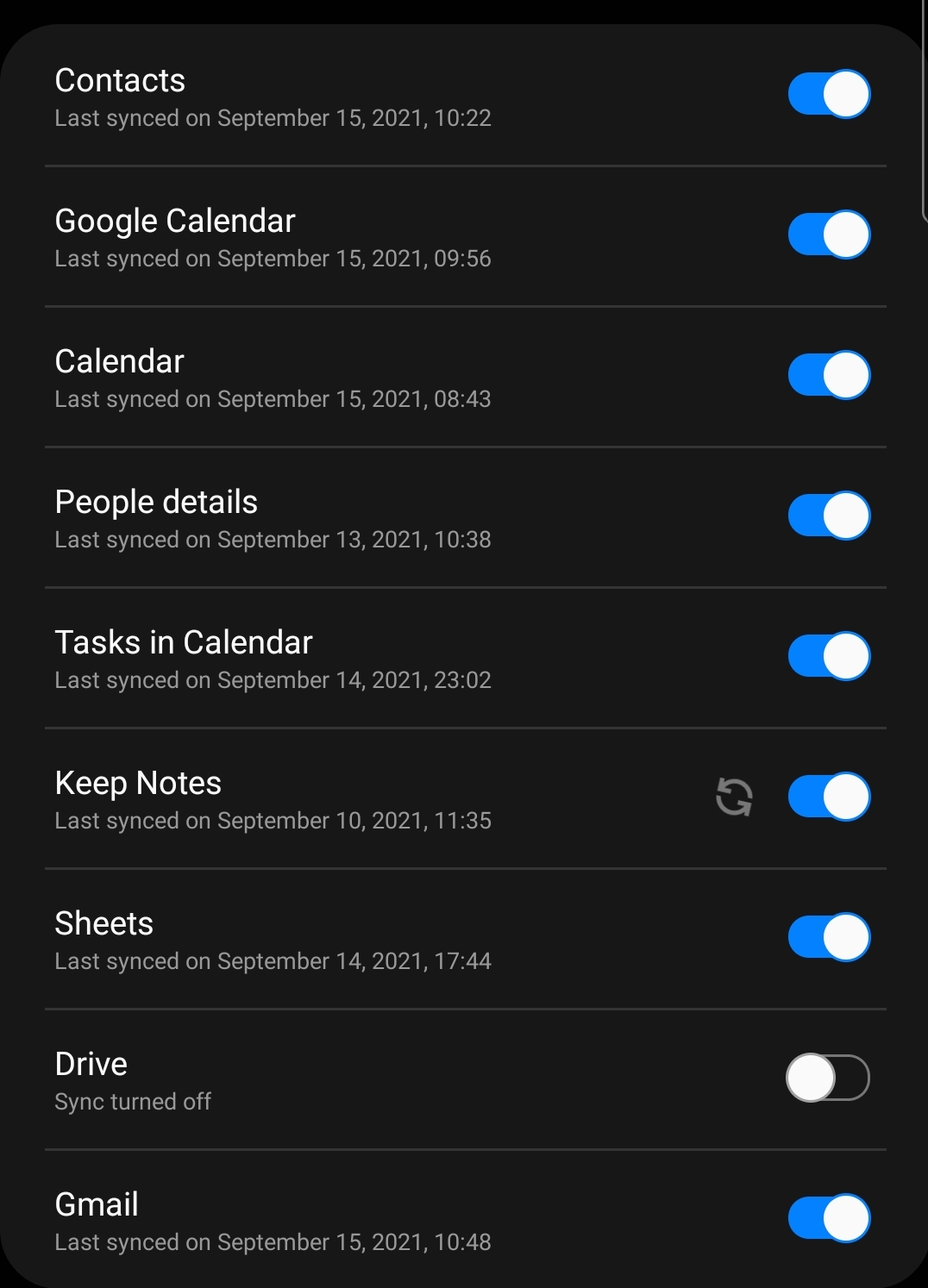Disable Tasks in Calendar sync
Viewport: 928px width, 1288px height.
[x=829, y=656]
